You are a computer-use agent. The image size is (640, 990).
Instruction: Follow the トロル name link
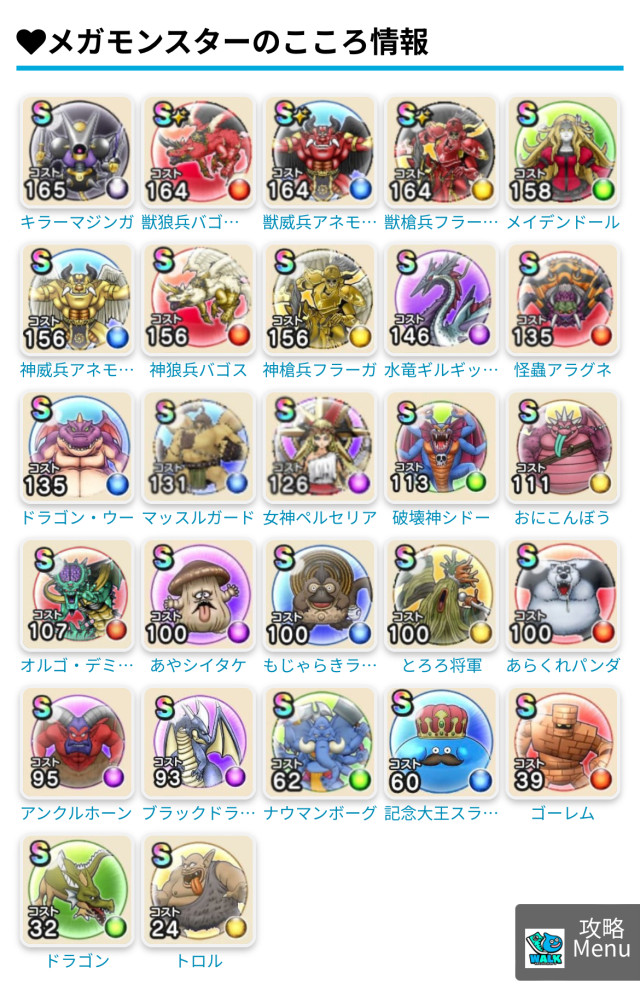tap(199, 961)
